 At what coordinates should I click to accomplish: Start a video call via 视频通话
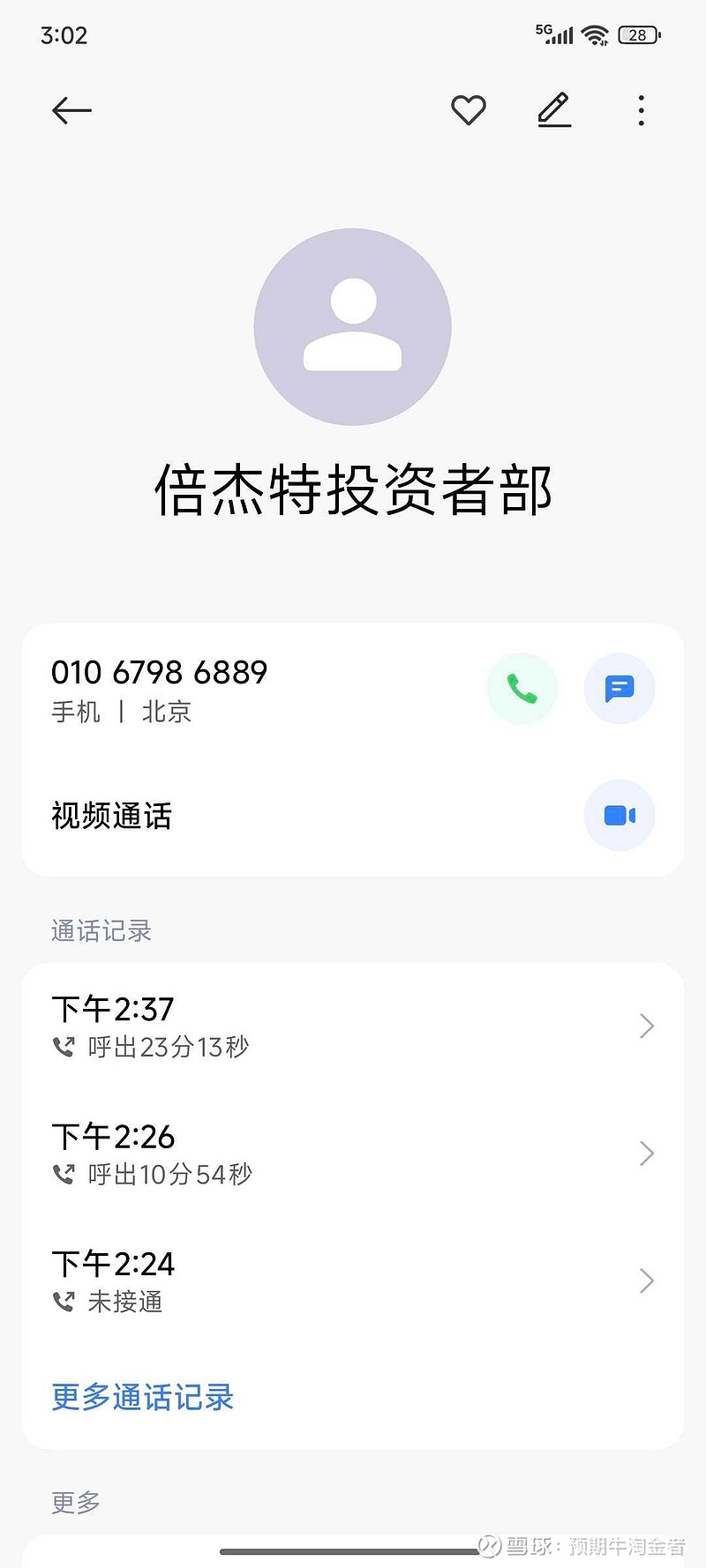pos(620,816)
